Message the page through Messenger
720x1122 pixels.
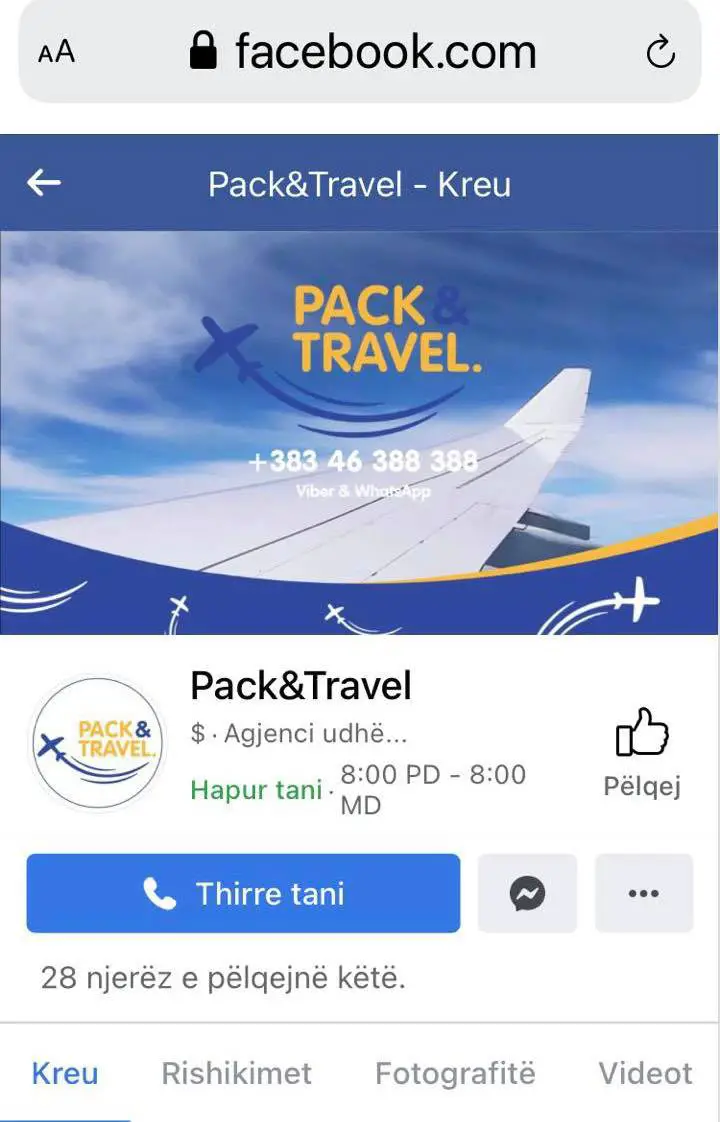pos(527,893)
